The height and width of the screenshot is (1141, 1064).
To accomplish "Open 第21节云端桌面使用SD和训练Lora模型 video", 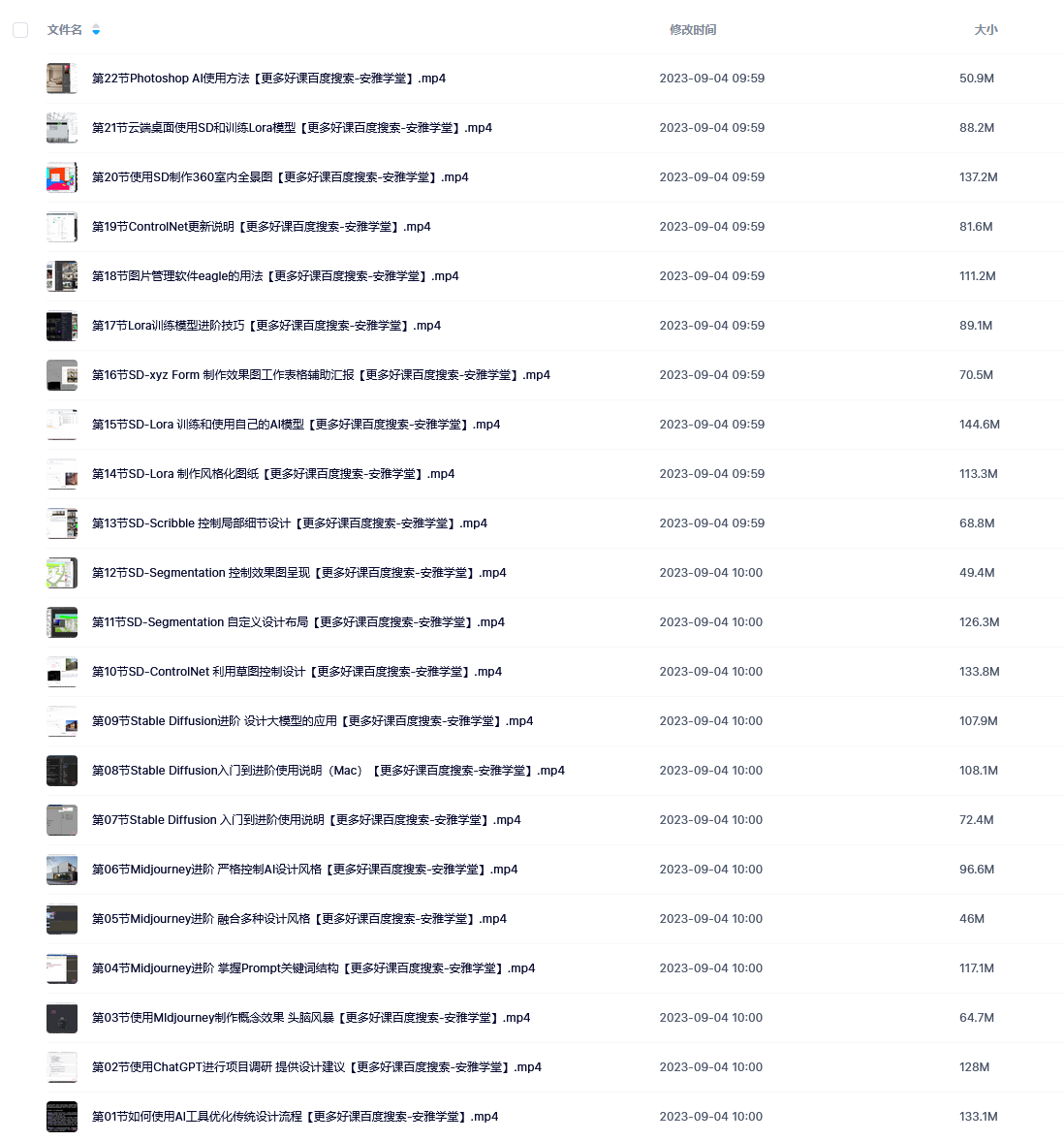I will tap(292, 128).
